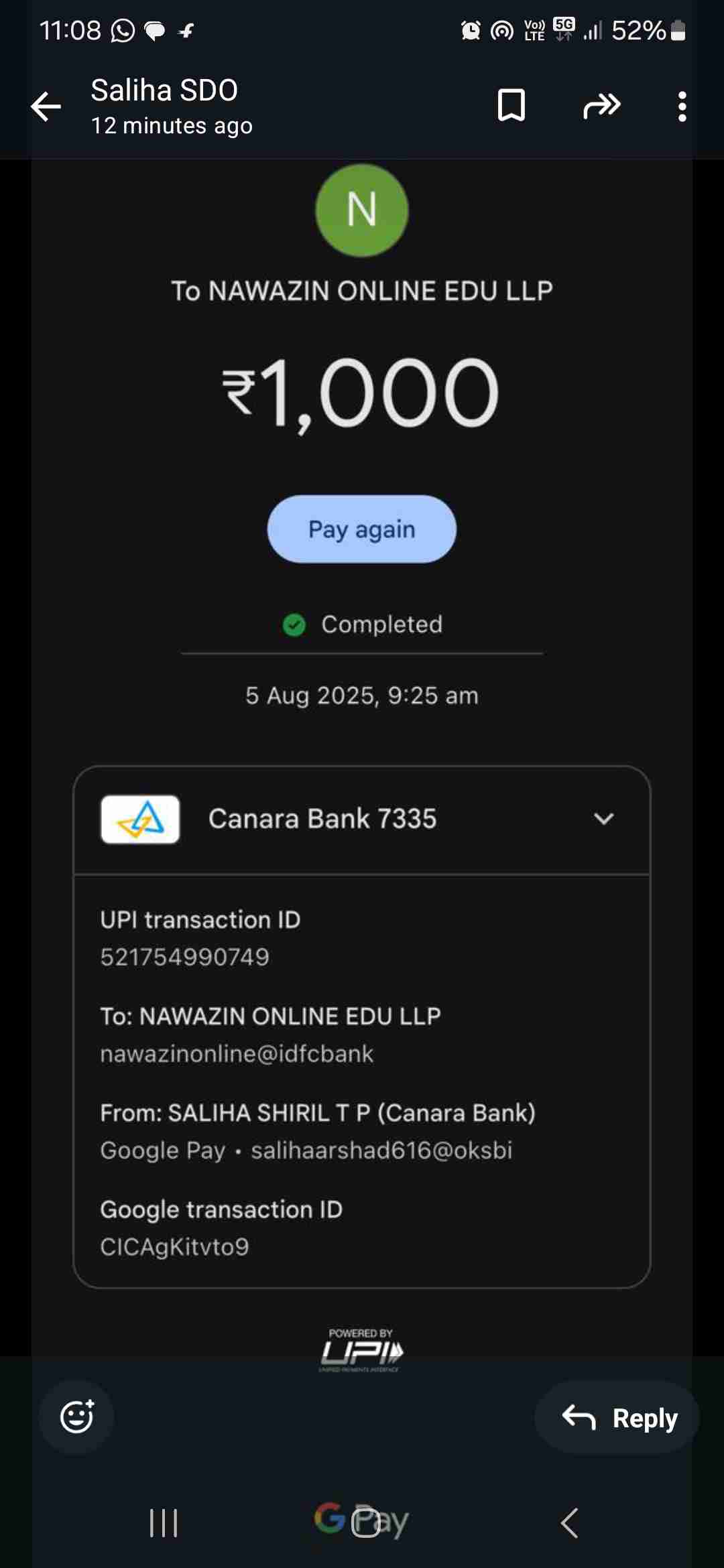
Task: Go back from the Saliha SDO image viewer
Action: click(46, 107)
